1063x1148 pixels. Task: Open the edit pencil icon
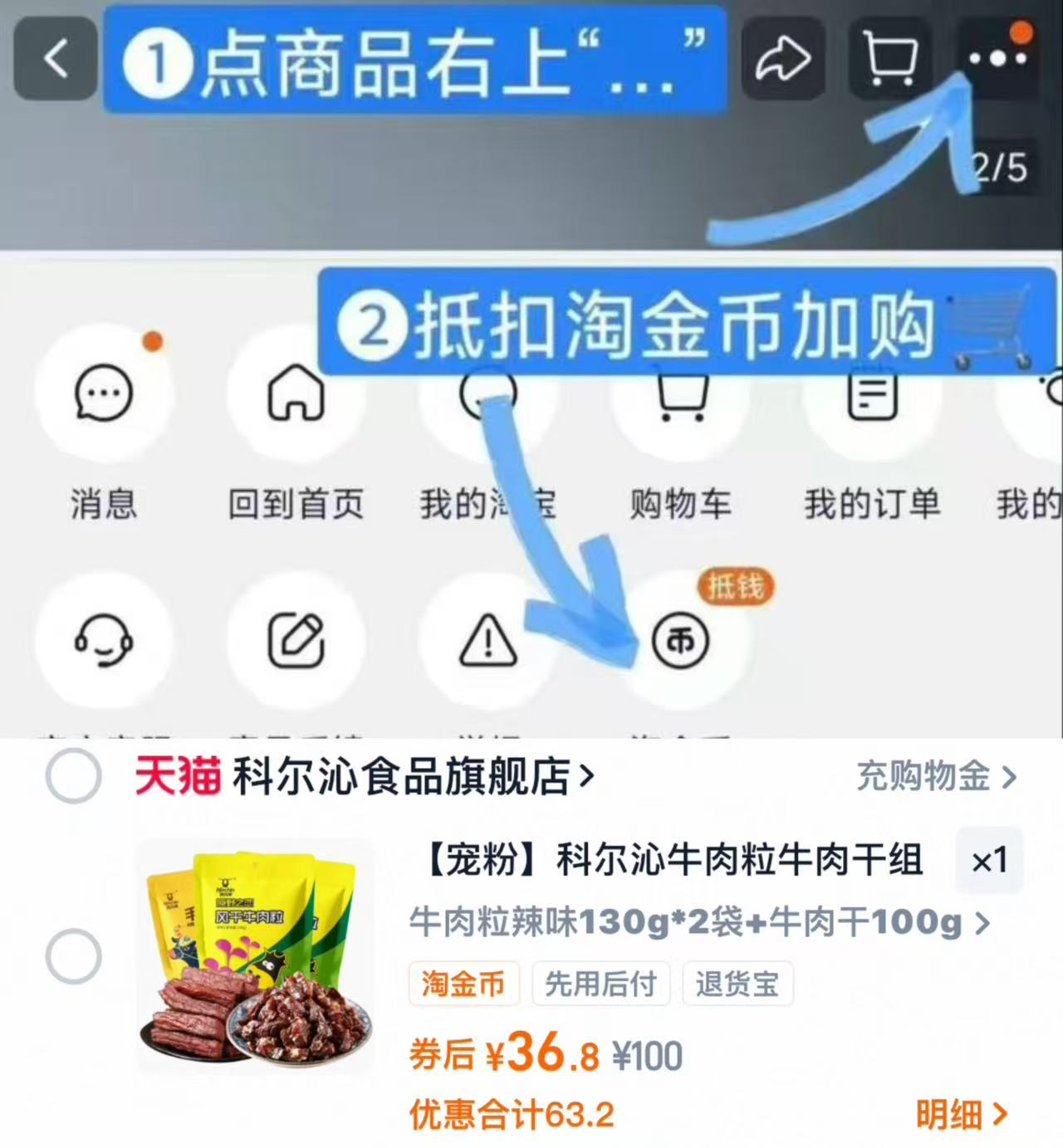(x=296, y=639)
